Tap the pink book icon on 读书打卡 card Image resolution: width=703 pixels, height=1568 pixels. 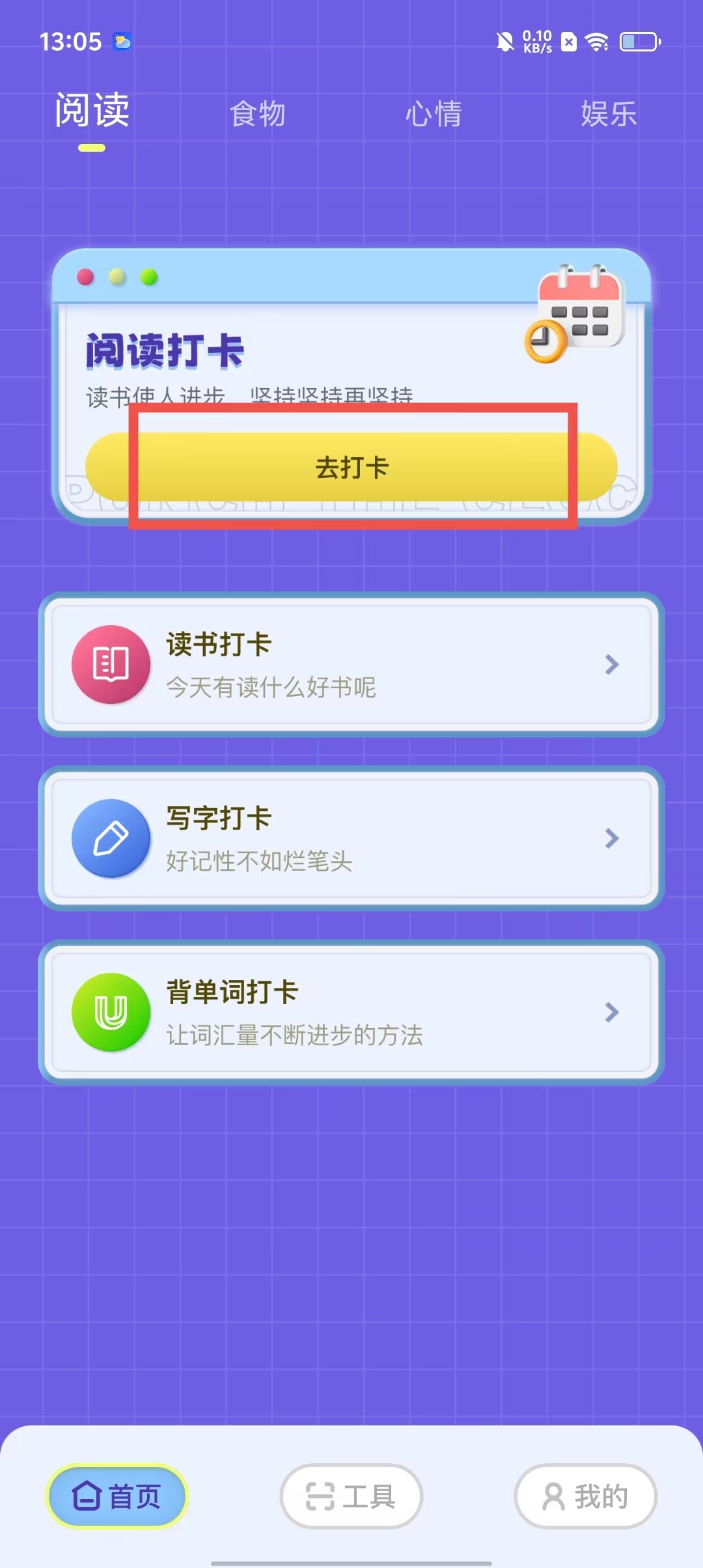coord(111,664)
